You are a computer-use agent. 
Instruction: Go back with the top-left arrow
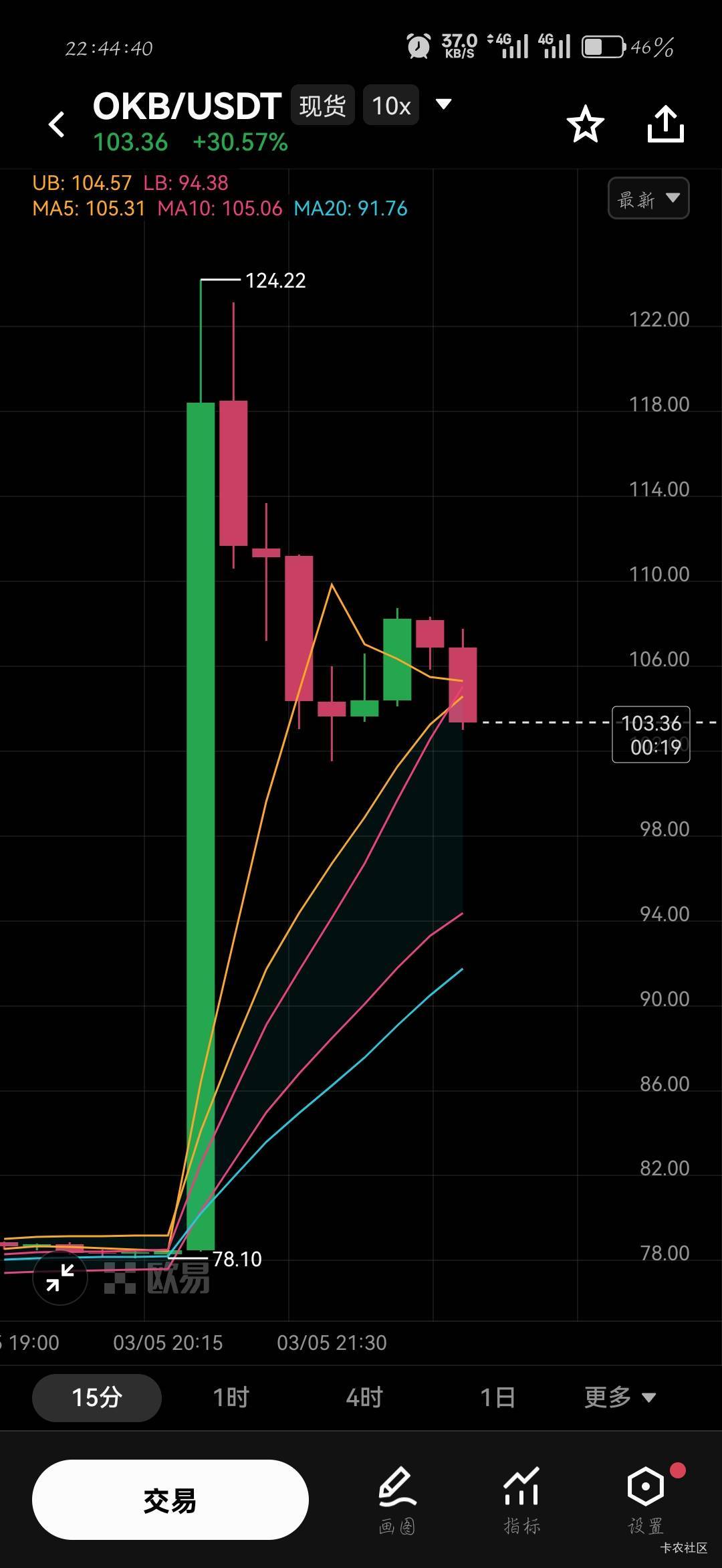tap(57, 124)
